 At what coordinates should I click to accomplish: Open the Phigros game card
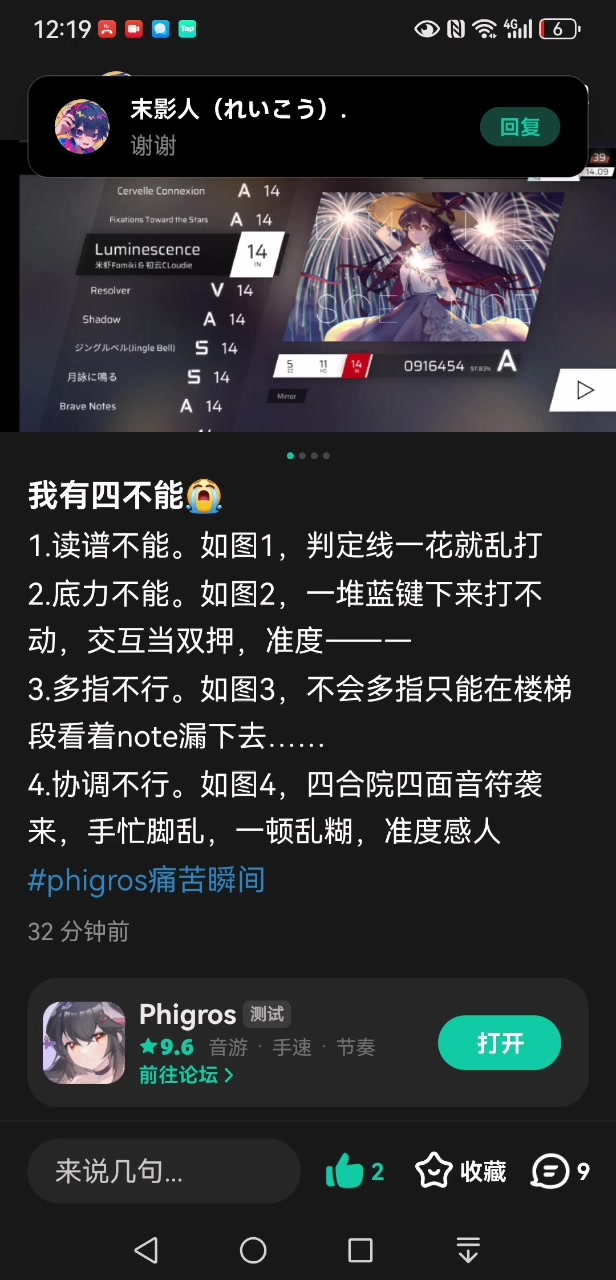308,1042
